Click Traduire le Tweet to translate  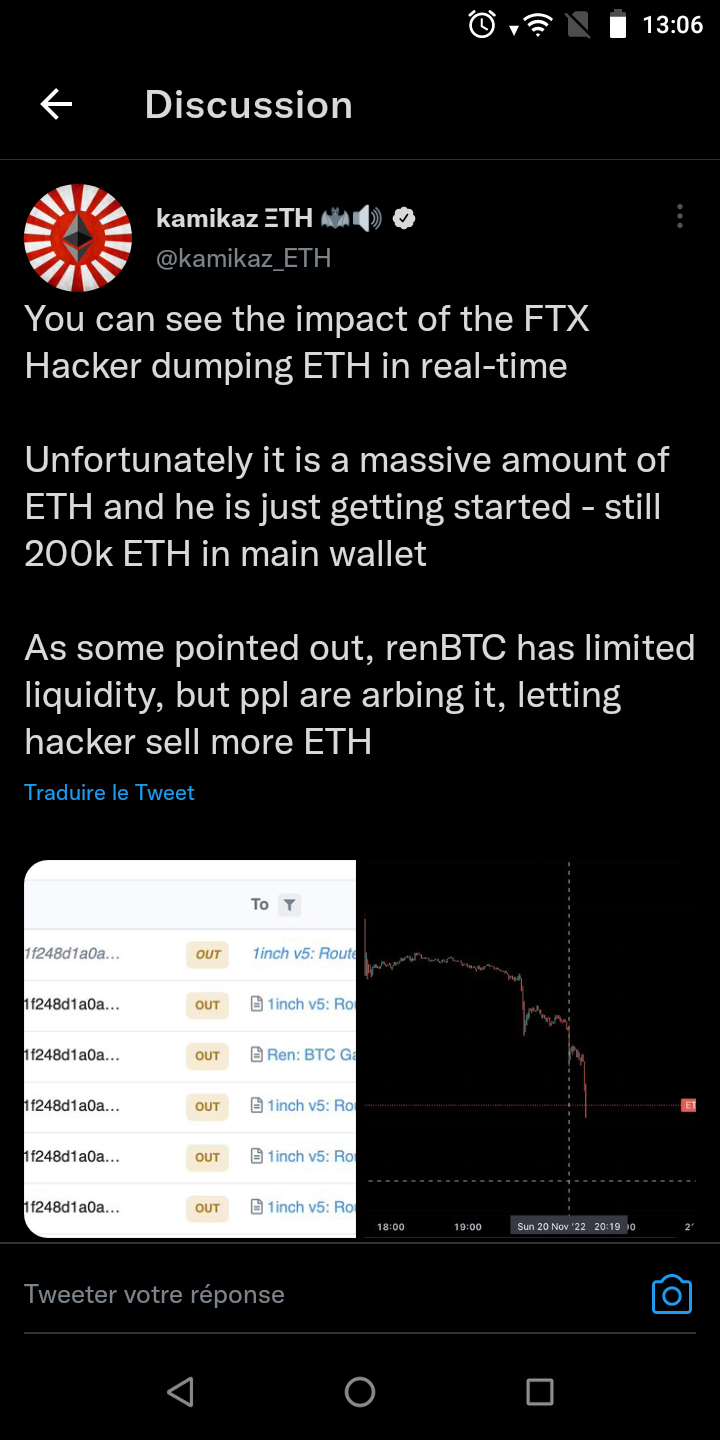tap(109, 792)
